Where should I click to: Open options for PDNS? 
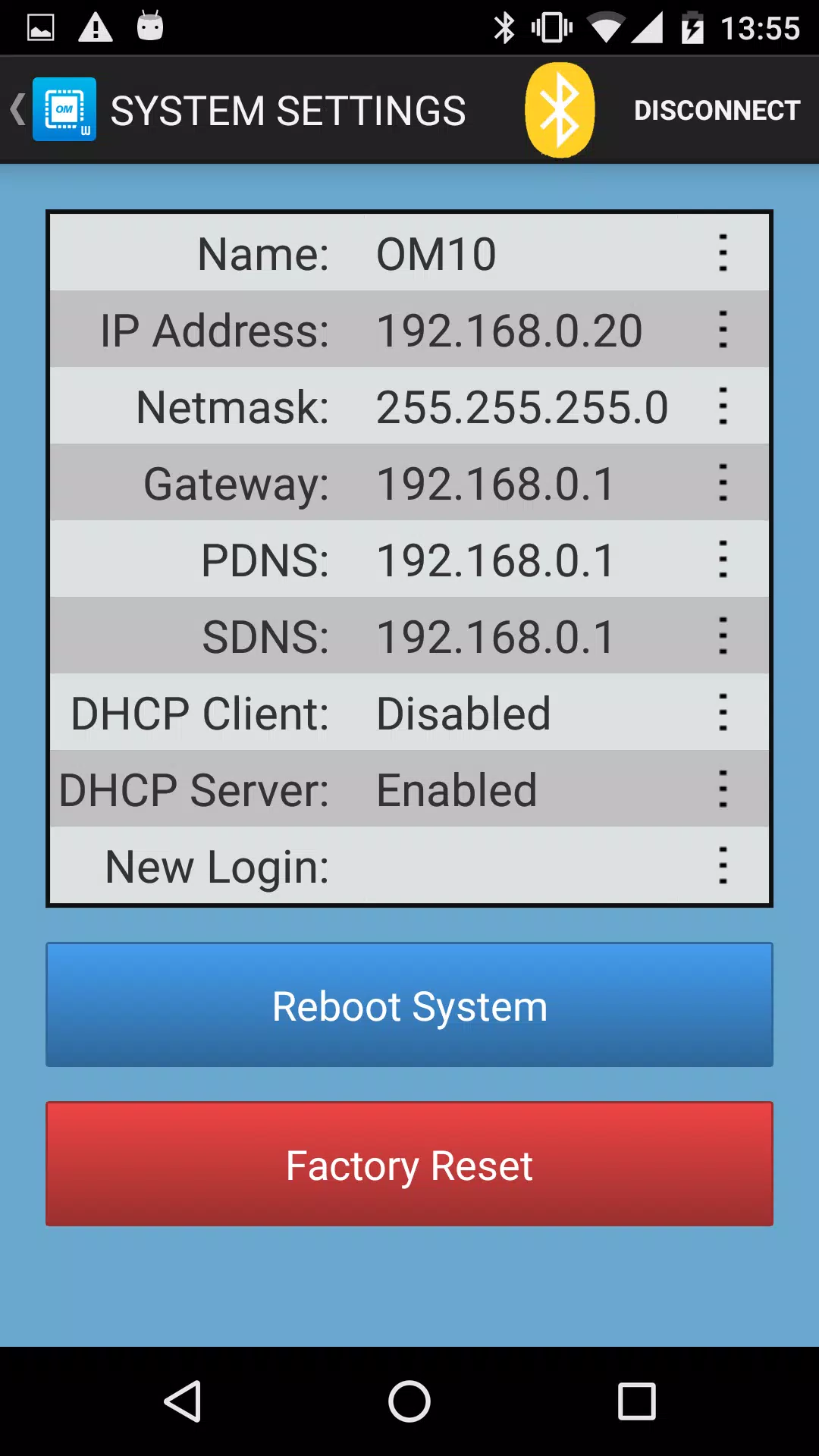coord(723,560)
